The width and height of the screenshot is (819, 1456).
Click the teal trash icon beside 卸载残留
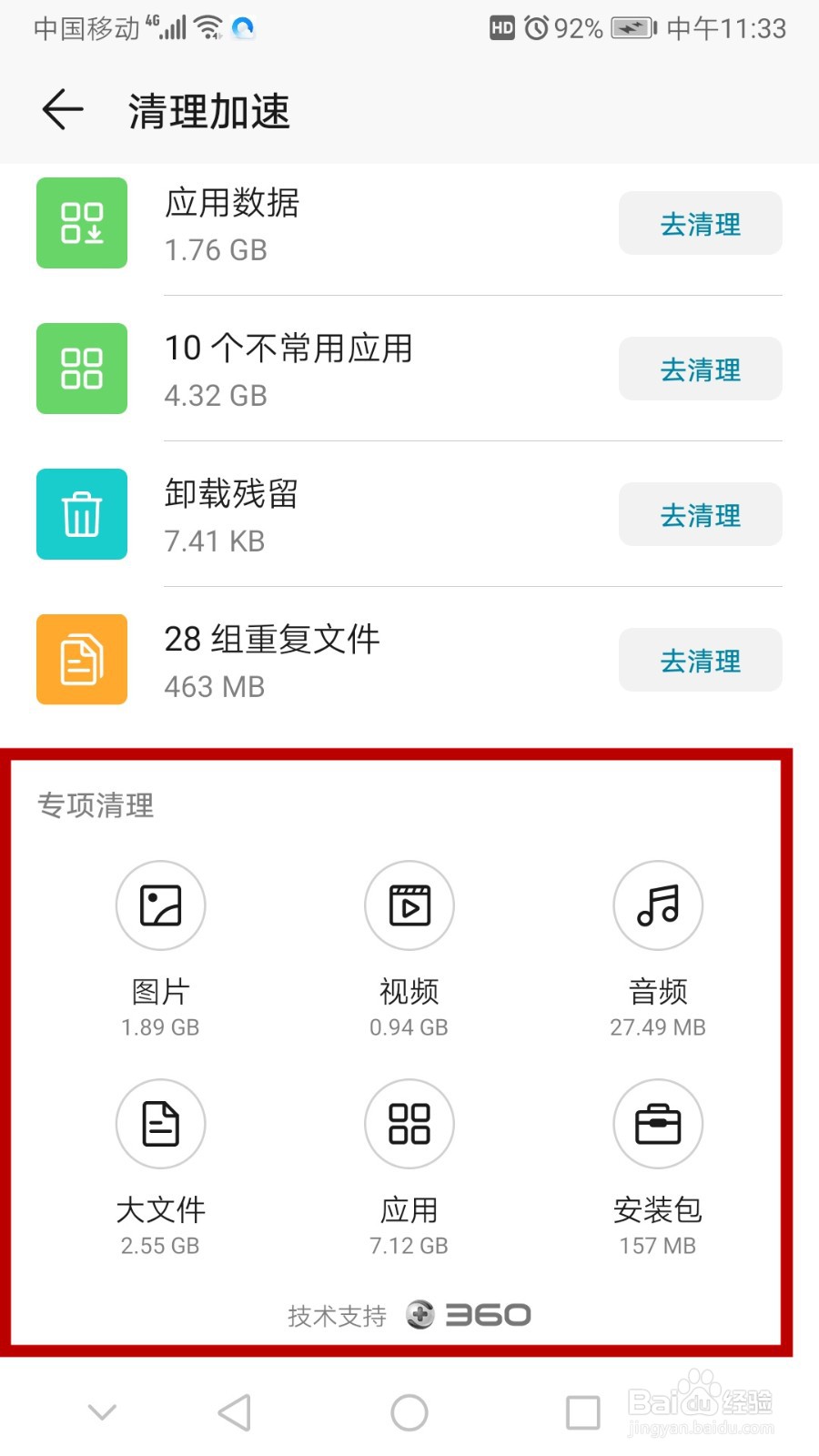pyautogui.click(x=81, y=514)
